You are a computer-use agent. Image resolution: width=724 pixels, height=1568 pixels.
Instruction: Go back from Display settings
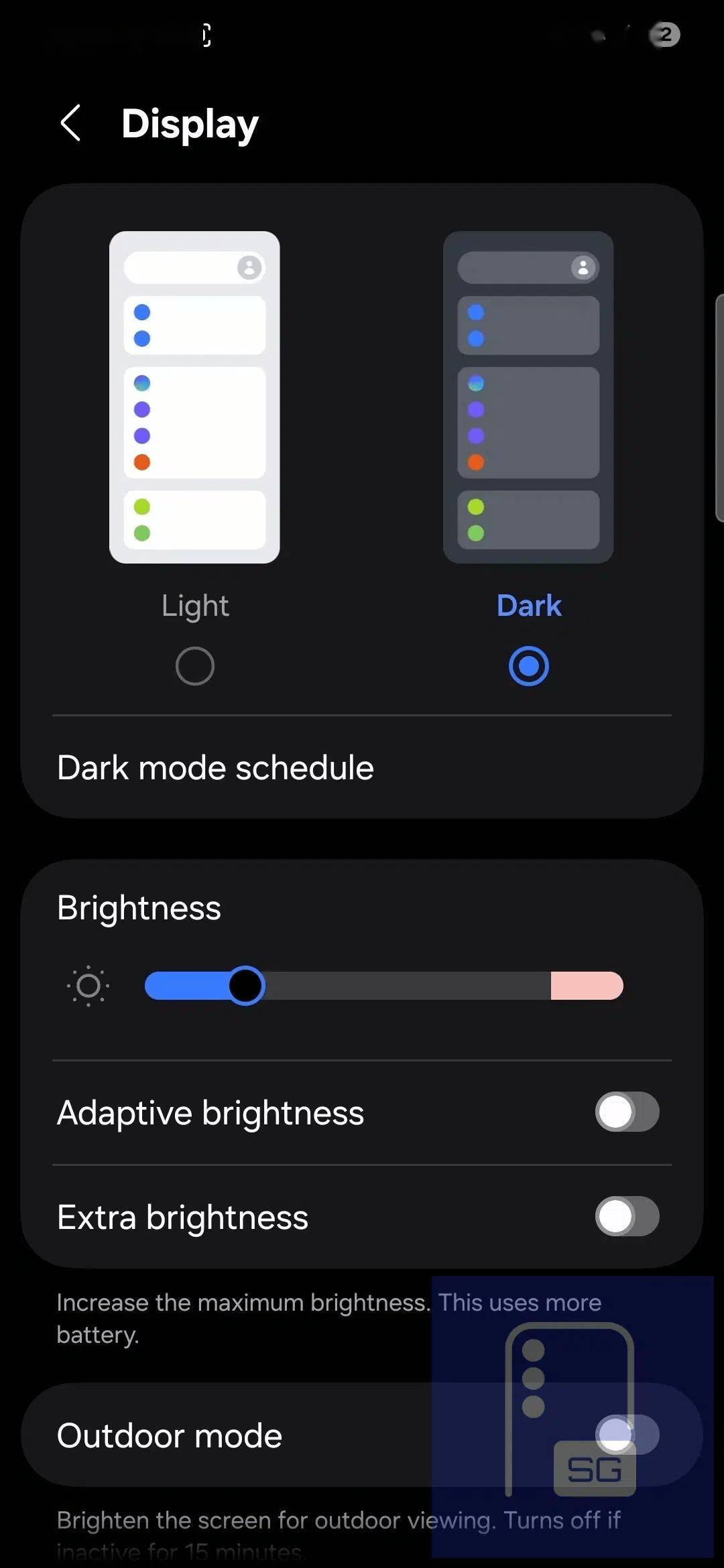click(x=70, y=123)
